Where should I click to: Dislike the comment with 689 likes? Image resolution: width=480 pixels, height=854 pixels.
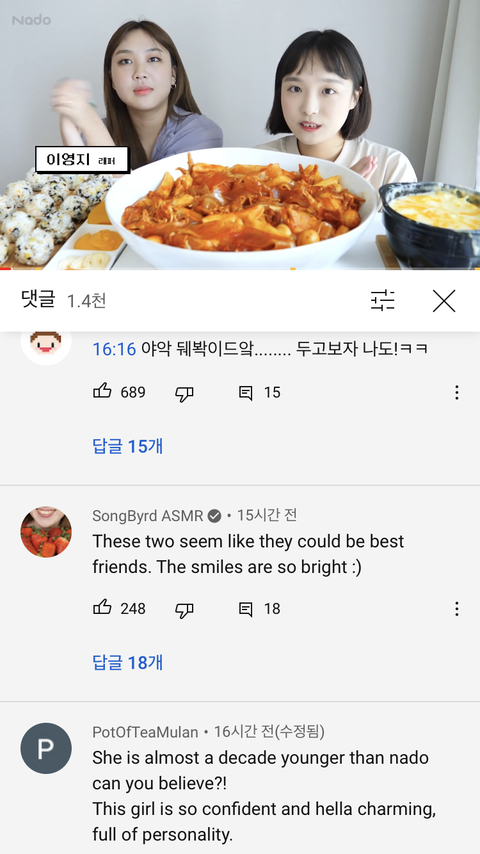[x=184, y=393]
